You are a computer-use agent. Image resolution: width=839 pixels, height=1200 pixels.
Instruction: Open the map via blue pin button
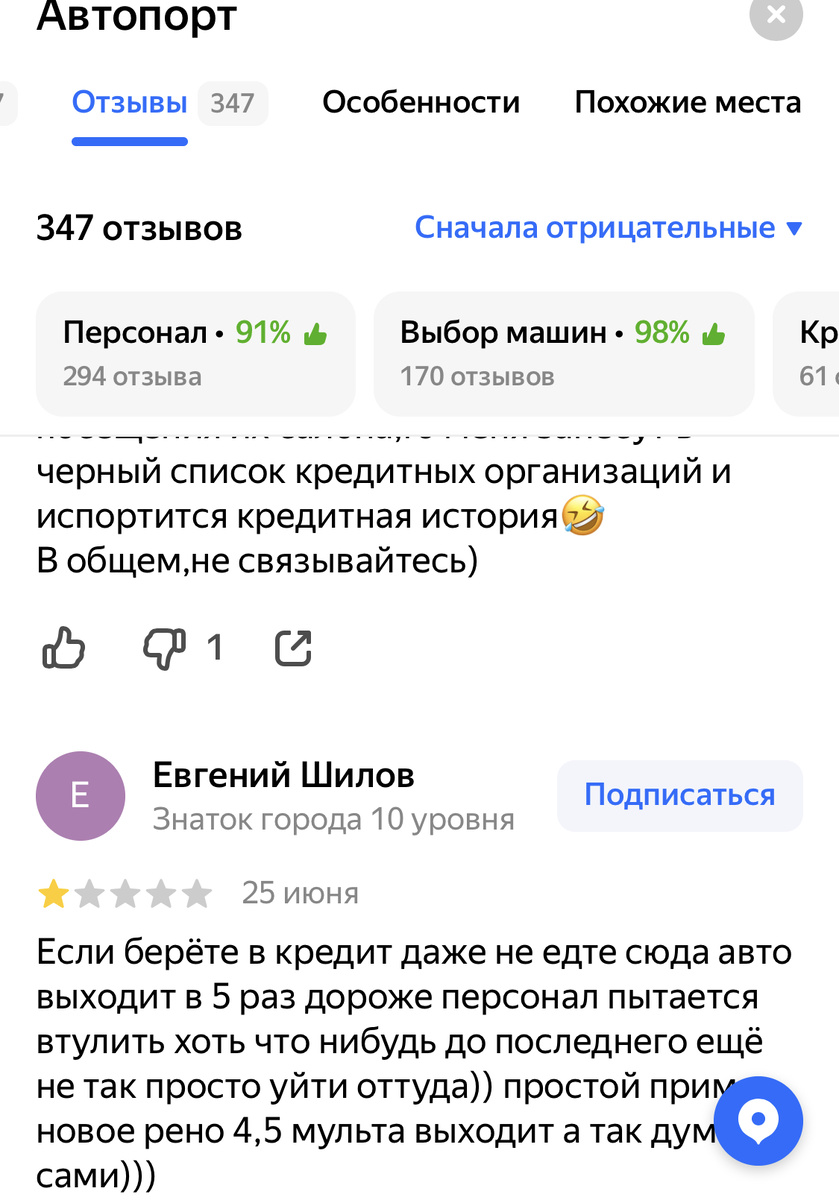(x=759, y=1121)
